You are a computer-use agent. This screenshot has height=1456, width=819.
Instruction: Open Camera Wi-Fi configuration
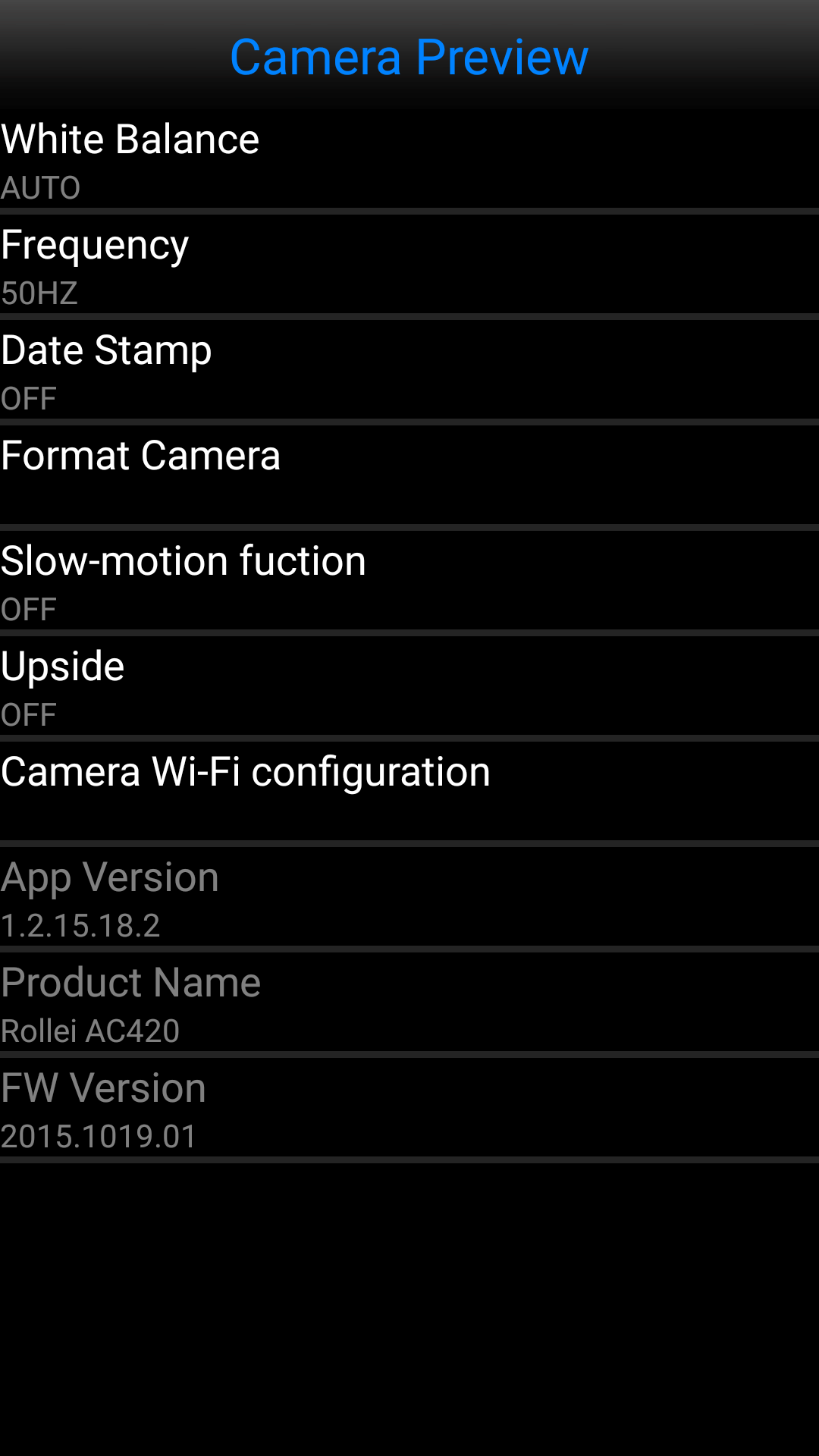point(409,792)
